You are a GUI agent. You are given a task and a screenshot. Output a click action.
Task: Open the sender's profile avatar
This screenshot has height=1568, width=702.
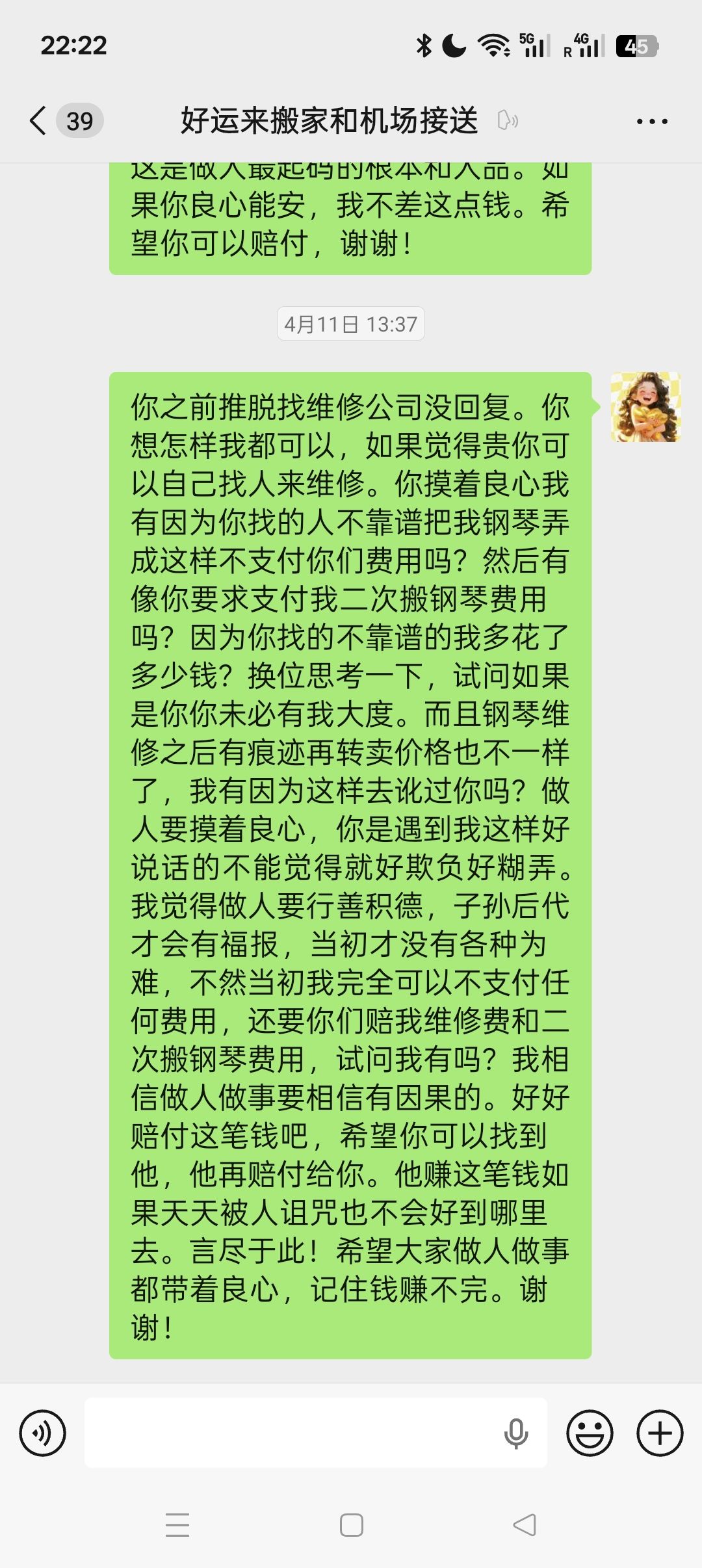[x=645, y=407]
